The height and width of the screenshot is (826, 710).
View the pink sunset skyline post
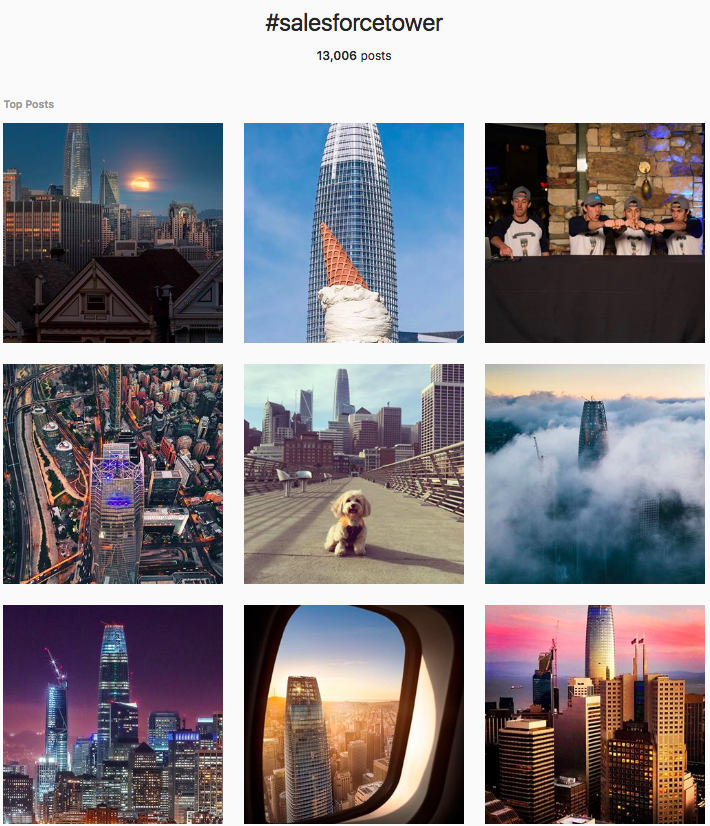click(595, 714)
